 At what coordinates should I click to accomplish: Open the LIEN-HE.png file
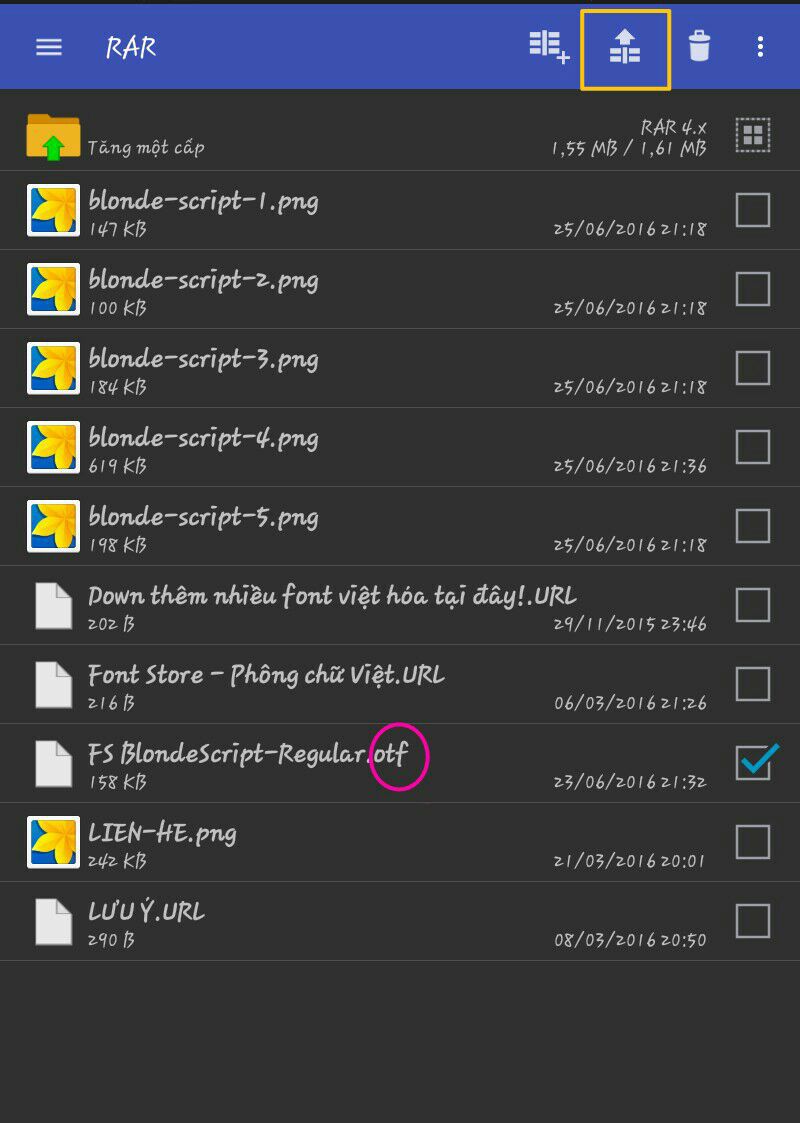[358, 842]
